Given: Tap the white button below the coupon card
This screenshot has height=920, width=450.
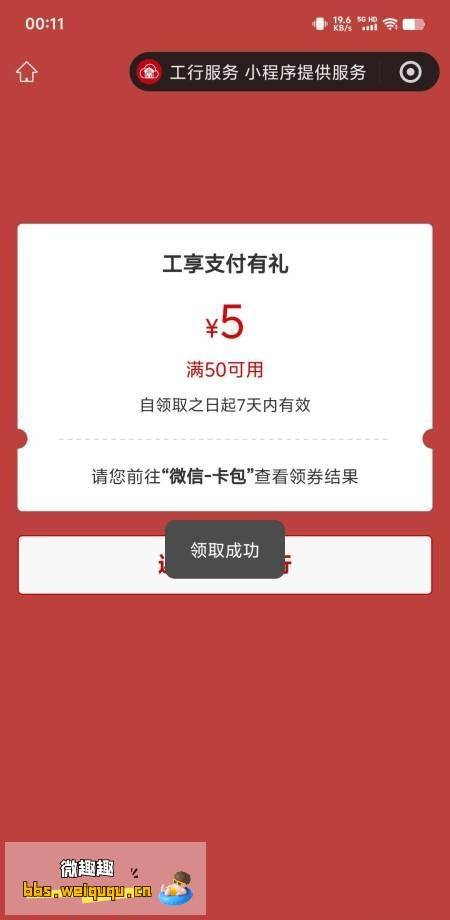Looking at the screenshot, I should tap(225, 564).
